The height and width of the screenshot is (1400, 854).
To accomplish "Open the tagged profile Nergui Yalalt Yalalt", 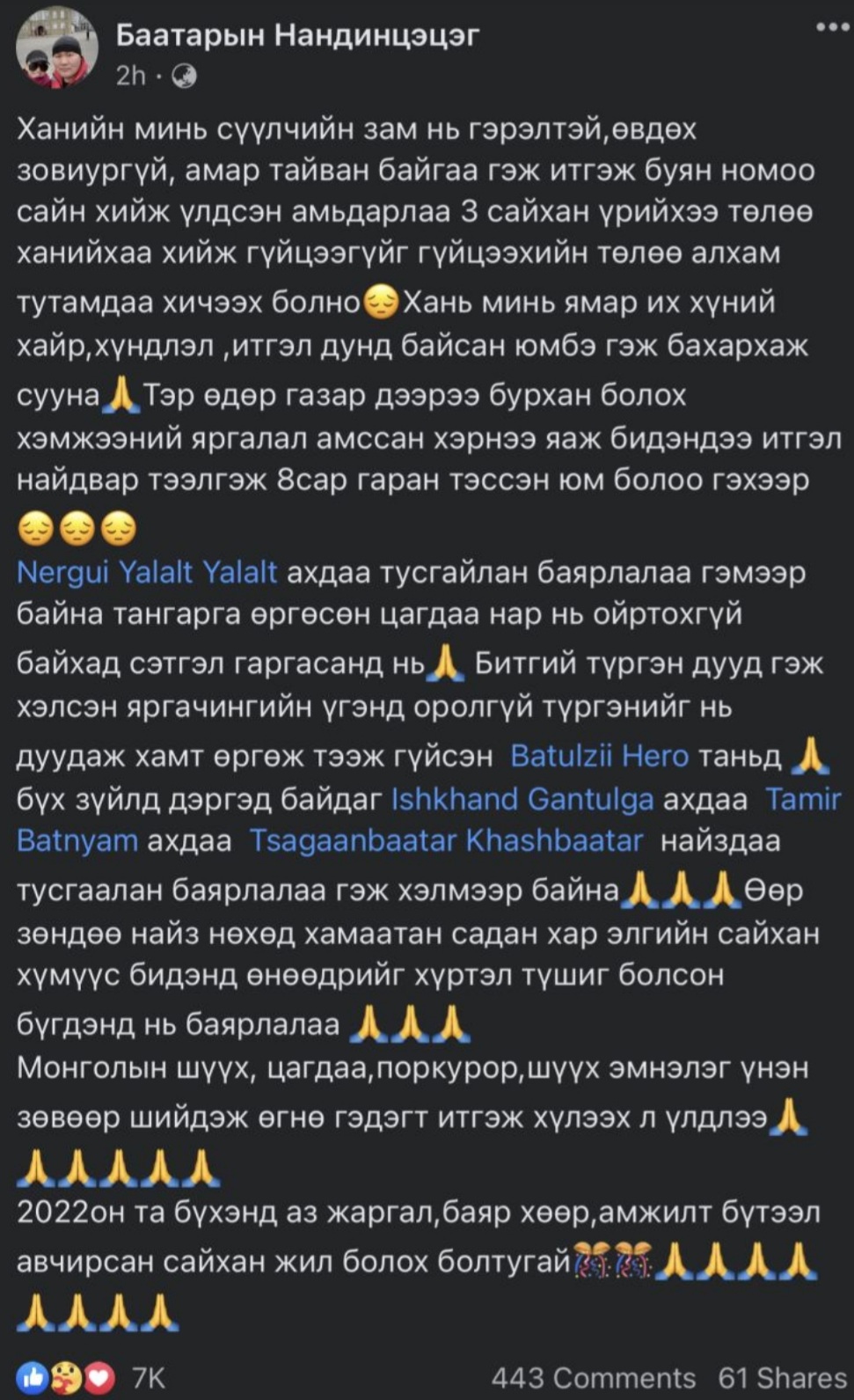I will click(x=147, y=572).
